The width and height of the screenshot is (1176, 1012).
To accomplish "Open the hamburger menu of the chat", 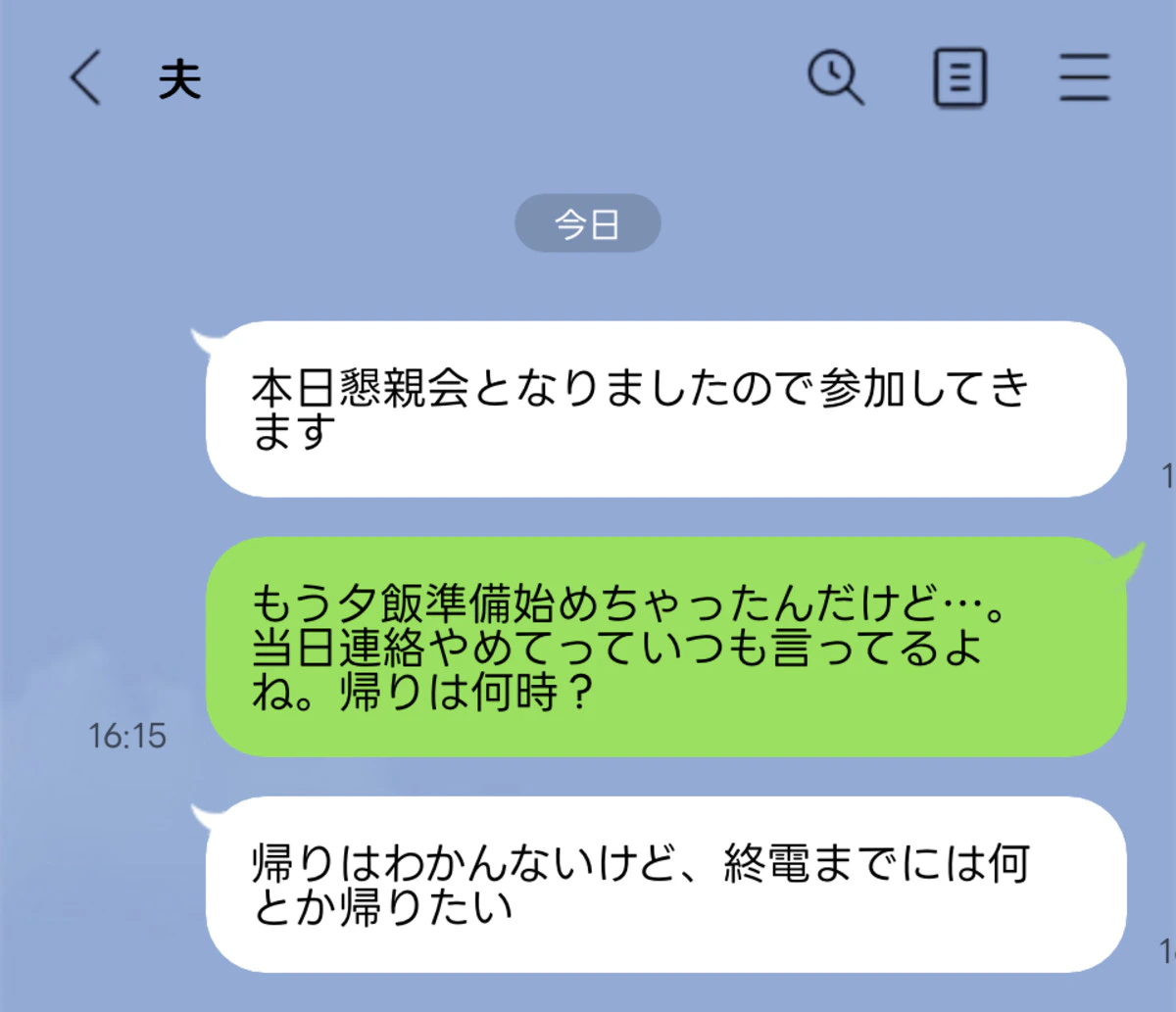I will (x=1084, y=78).
